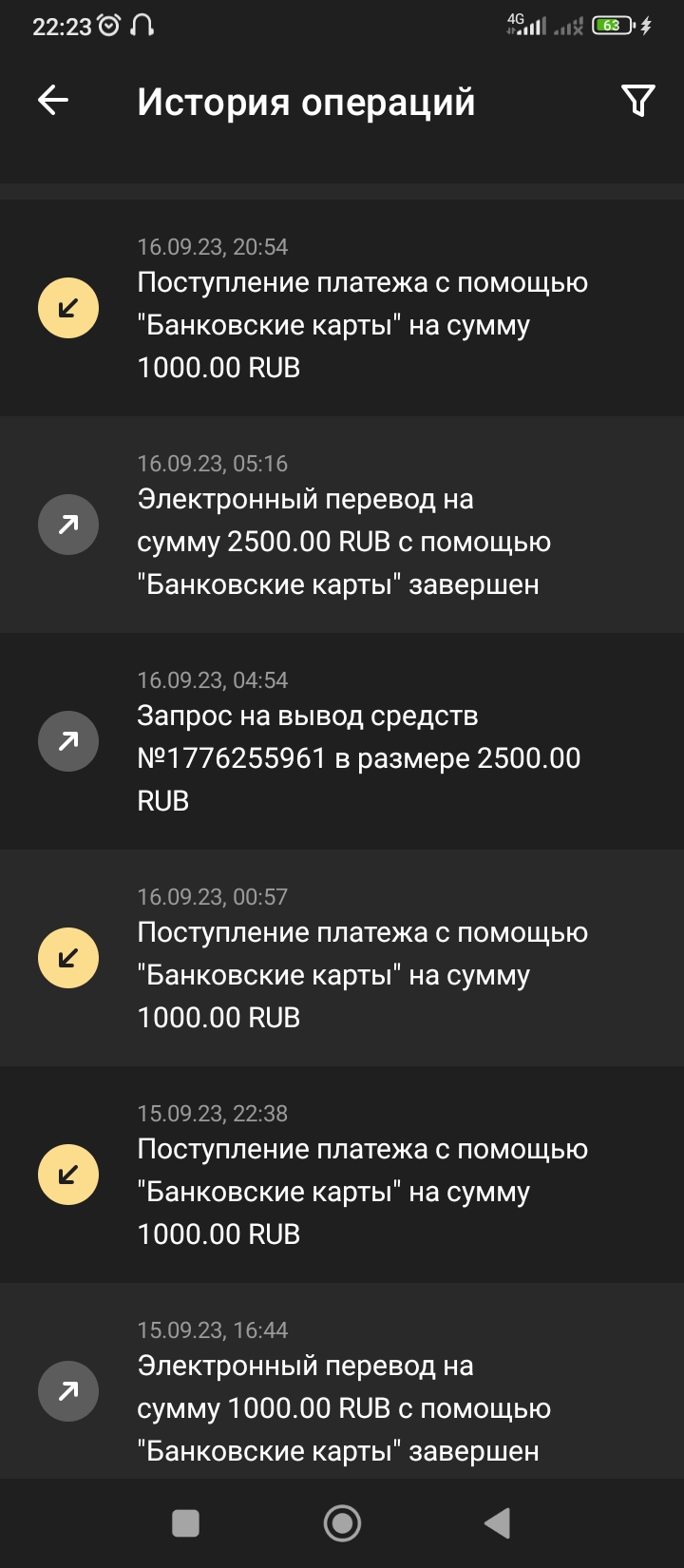Tap the outgoing transfer icon for 2500.00 RUB
This screenshot has height=1568, width=684.
(x=67, y=524)
